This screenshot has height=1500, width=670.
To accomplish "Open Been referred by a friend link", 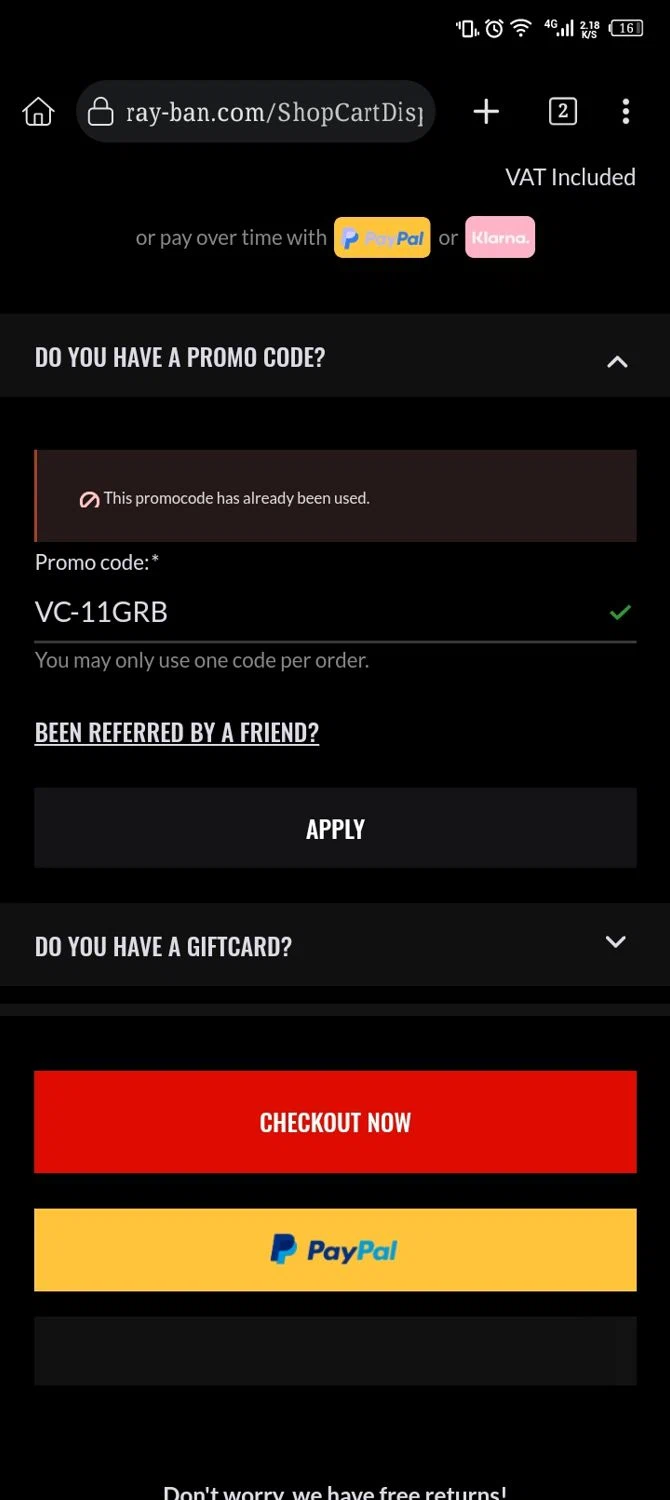I will pyautogui.click(x=177, y=733).
